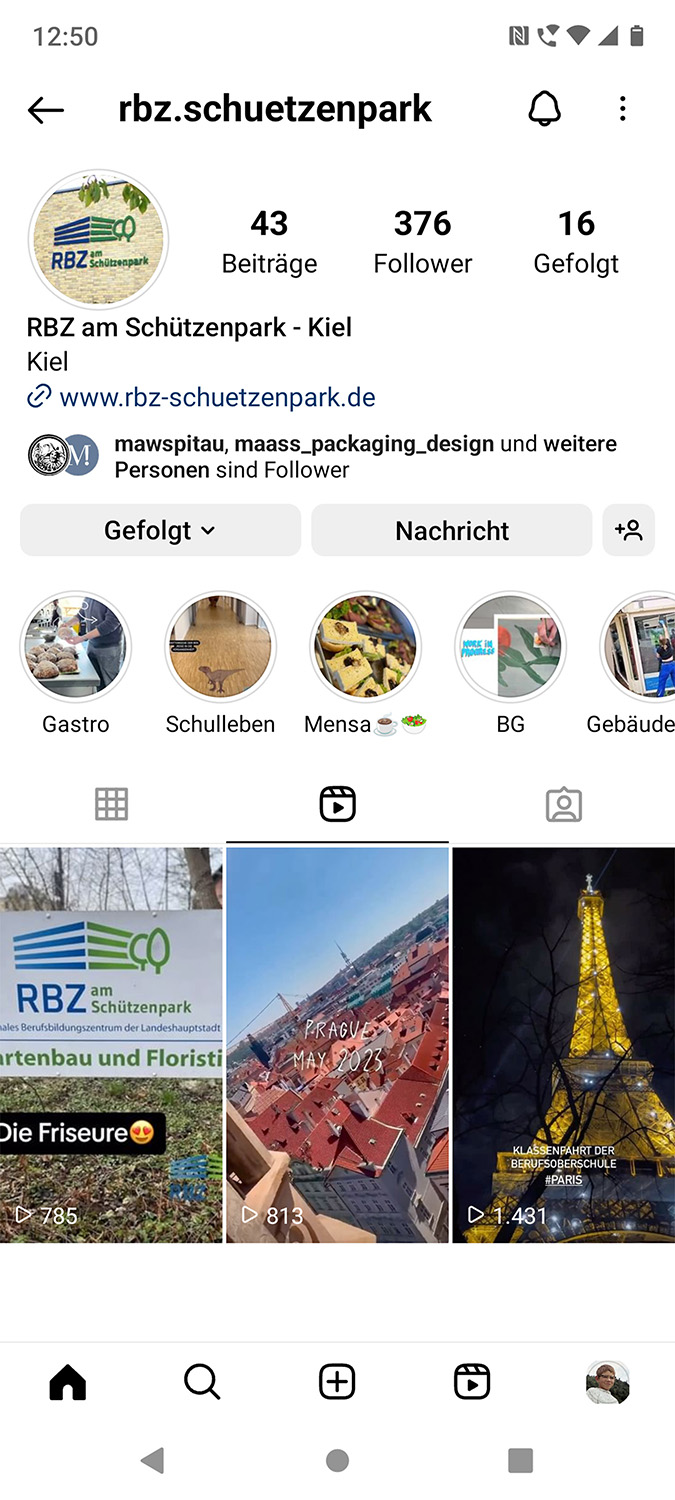Play the Prague May 2023 reel
Image resolution: width=675 pixels, height=1500 pixels.
coord(337,1045)
